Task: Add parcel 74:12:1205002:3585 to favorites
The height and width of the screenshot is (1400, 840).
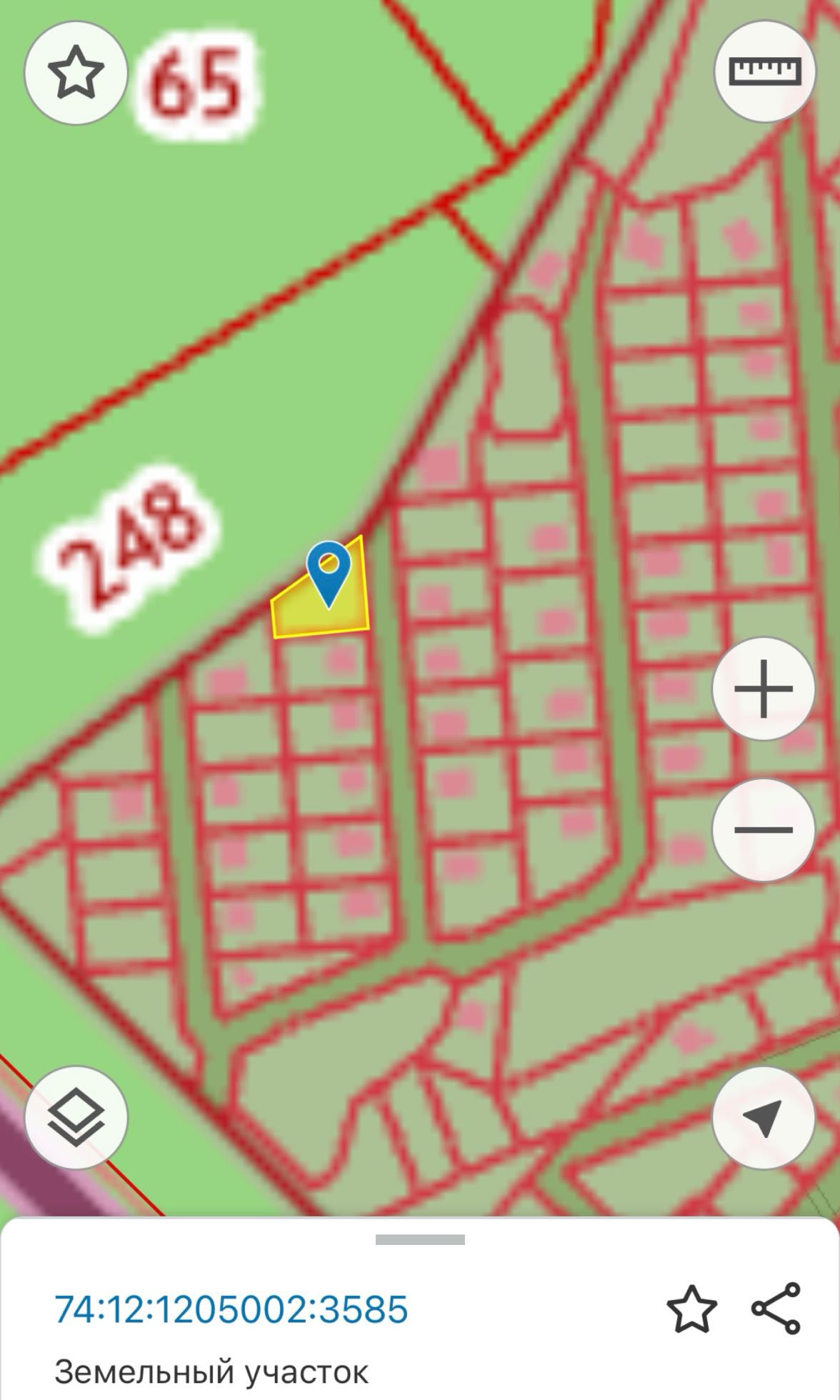Action: [691, 1309]
